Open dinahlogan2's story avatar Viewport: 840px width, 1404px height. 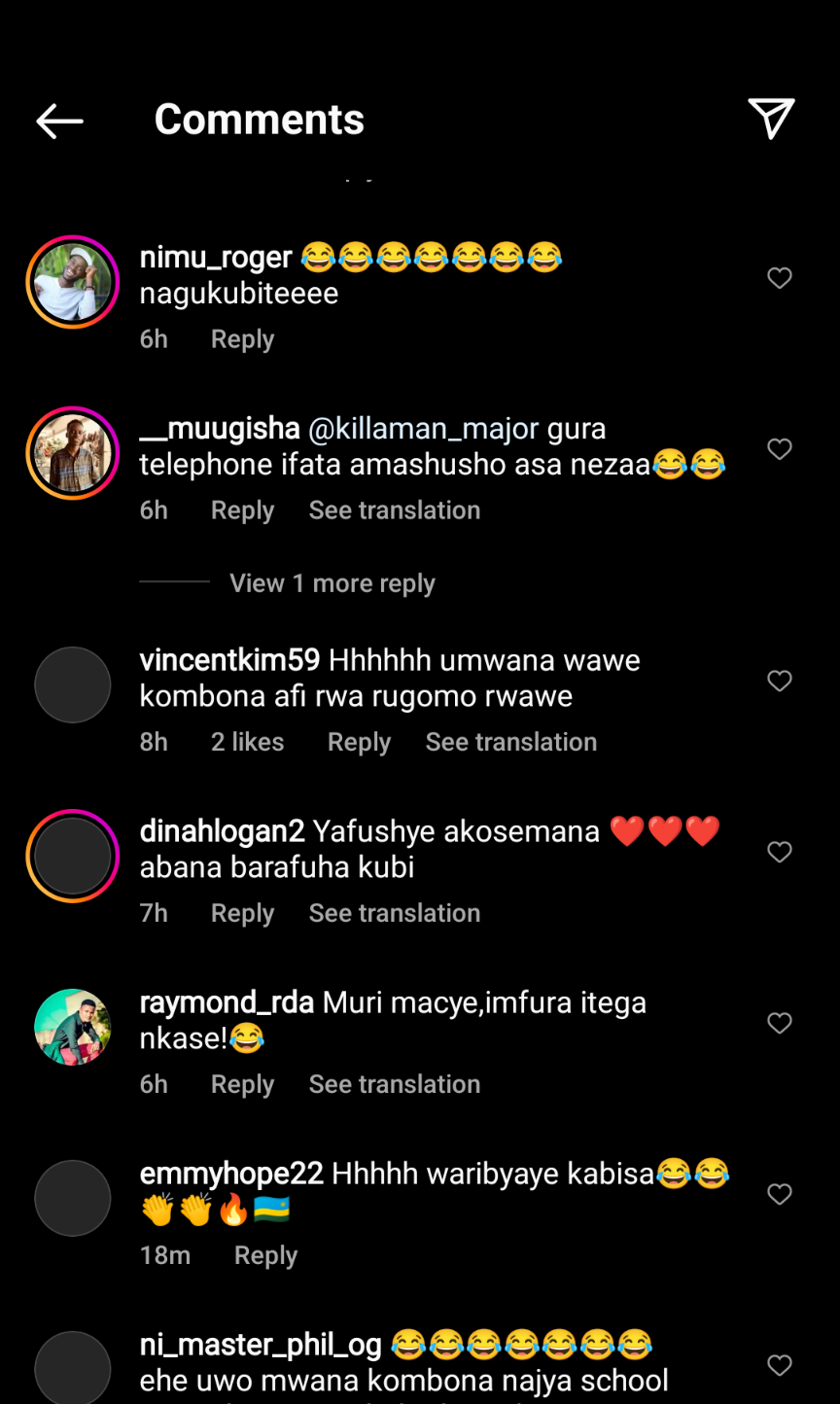[x=73, y=856]
